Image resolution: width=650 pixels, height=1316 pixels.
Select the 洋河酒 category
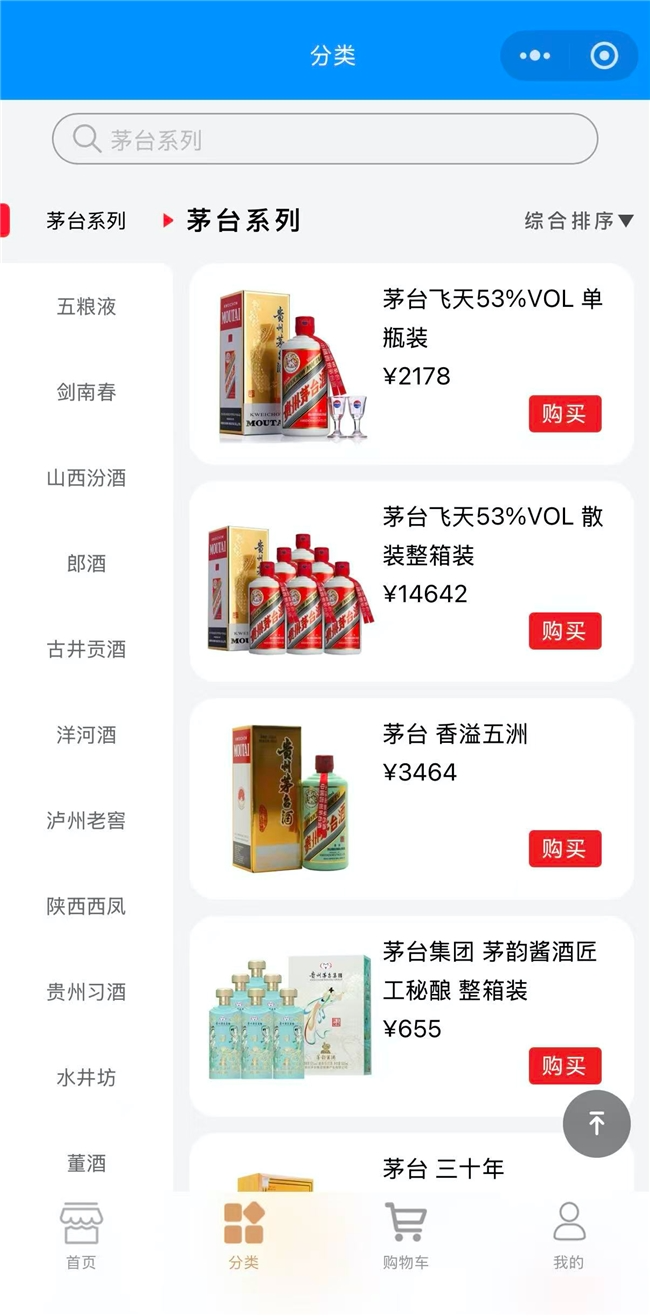(x=87, y=735)
